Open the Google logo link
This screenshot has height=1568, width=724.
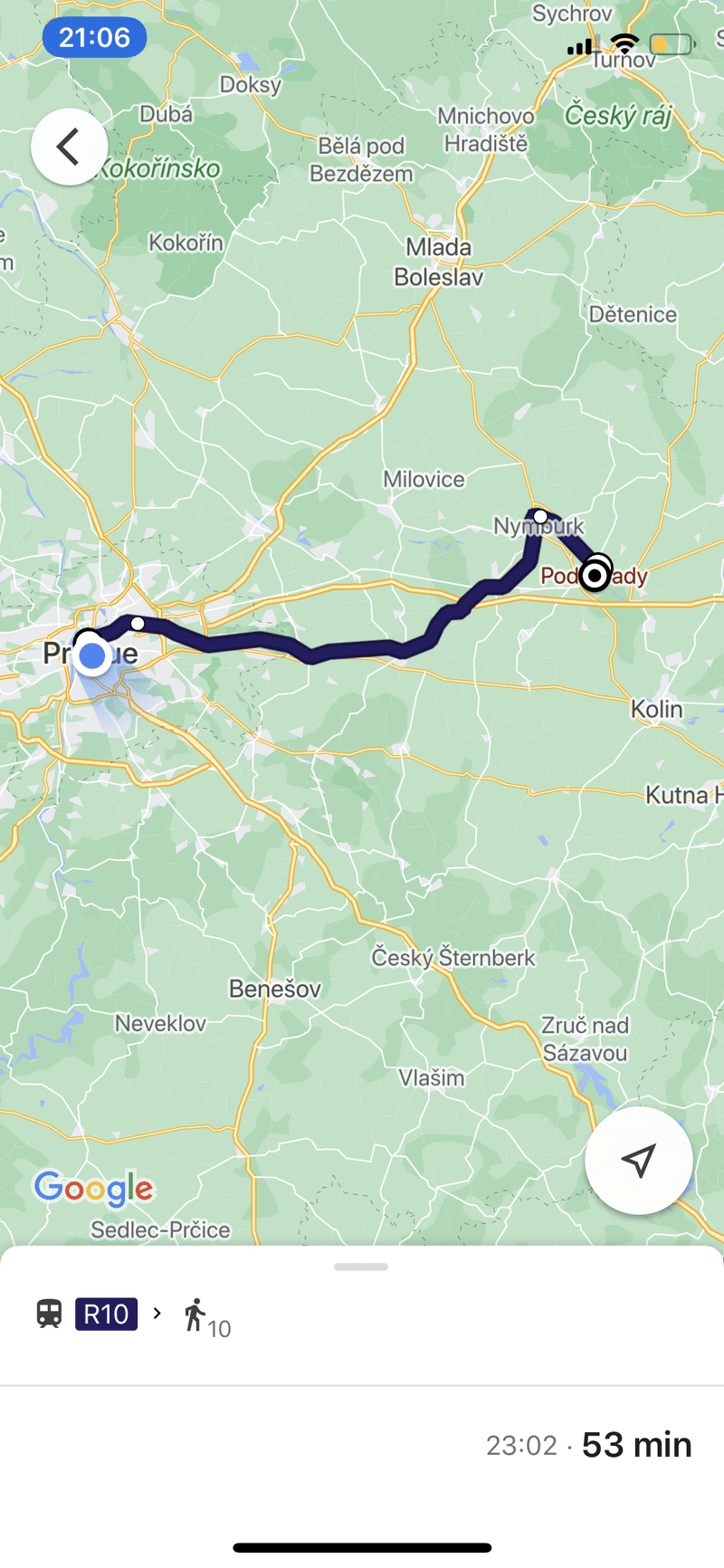pyautogui.click(x=93, y=1188)
